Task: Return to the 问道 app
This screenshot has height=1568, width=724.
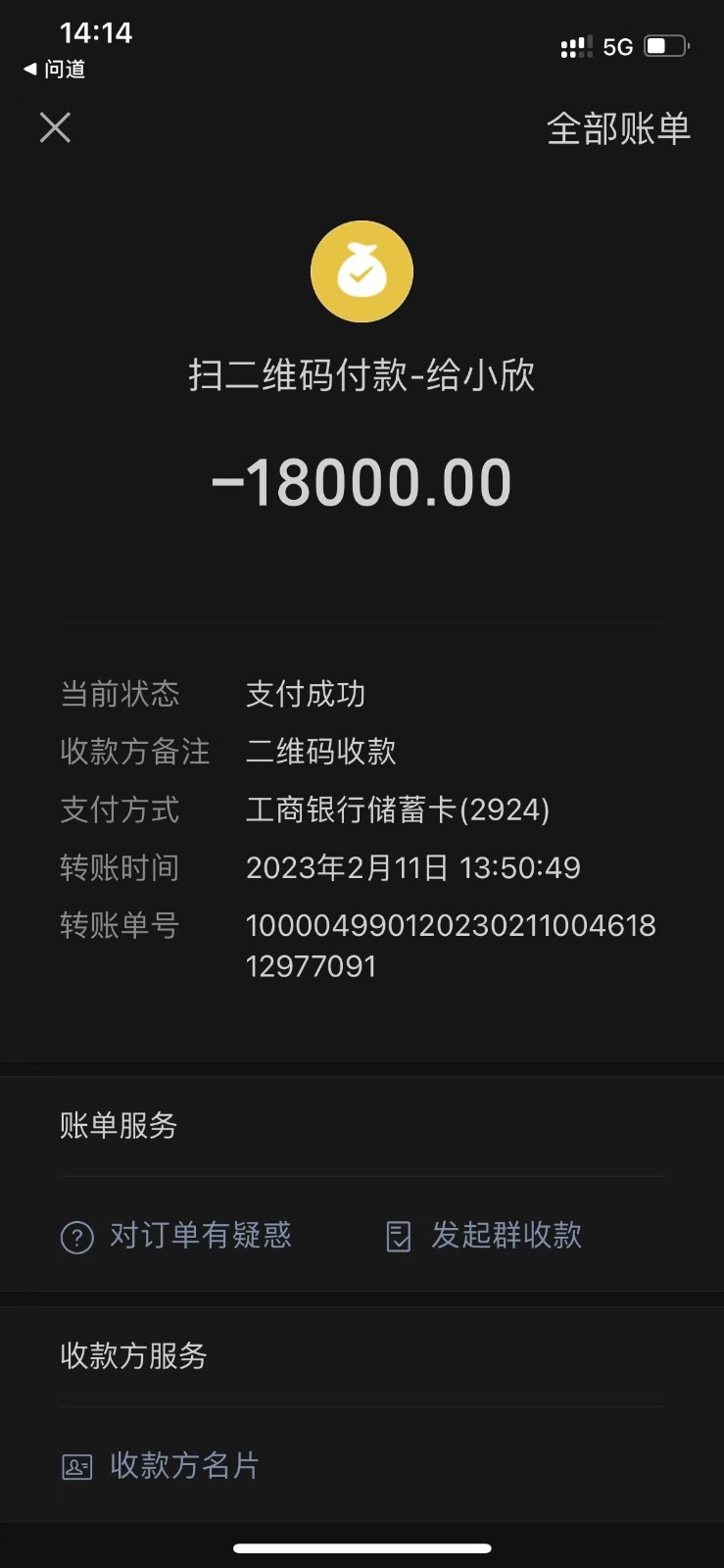Action: [x=55, y=69]
